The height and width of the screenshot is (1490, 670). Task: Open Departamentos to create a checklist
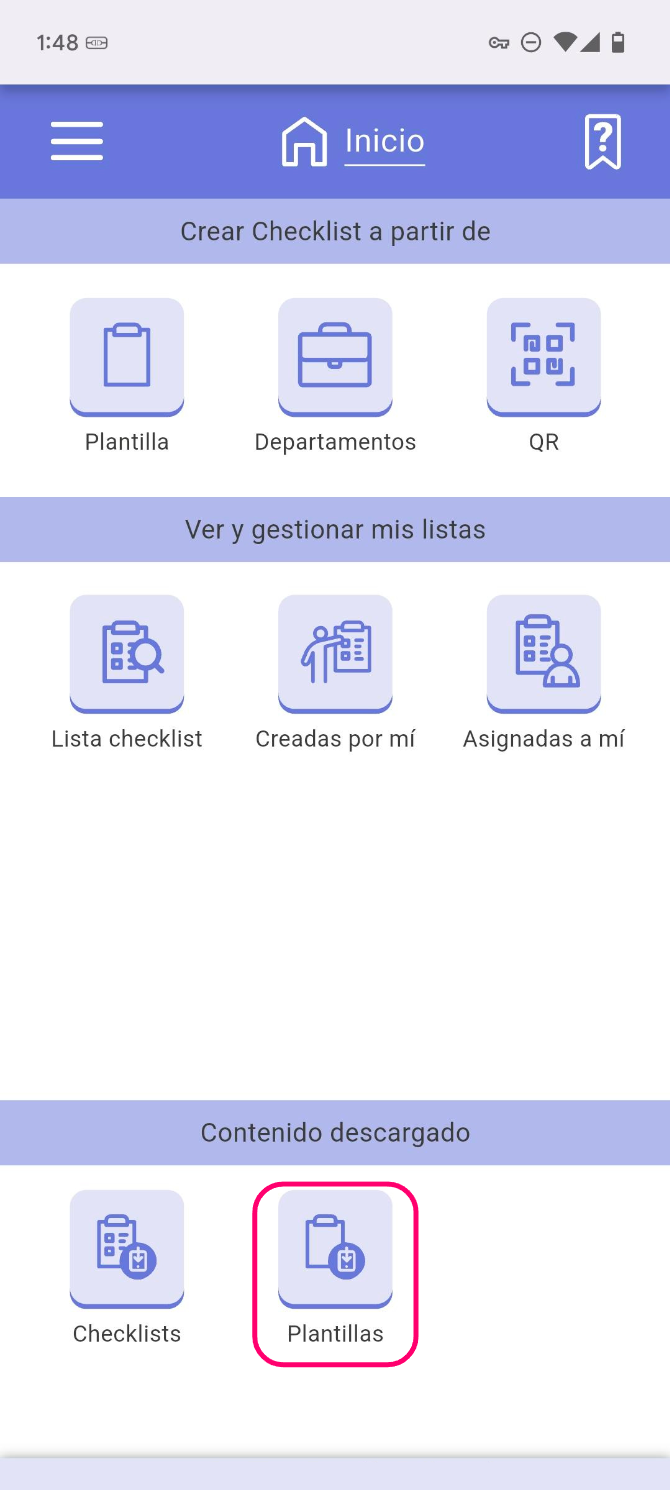click(335, 357)
